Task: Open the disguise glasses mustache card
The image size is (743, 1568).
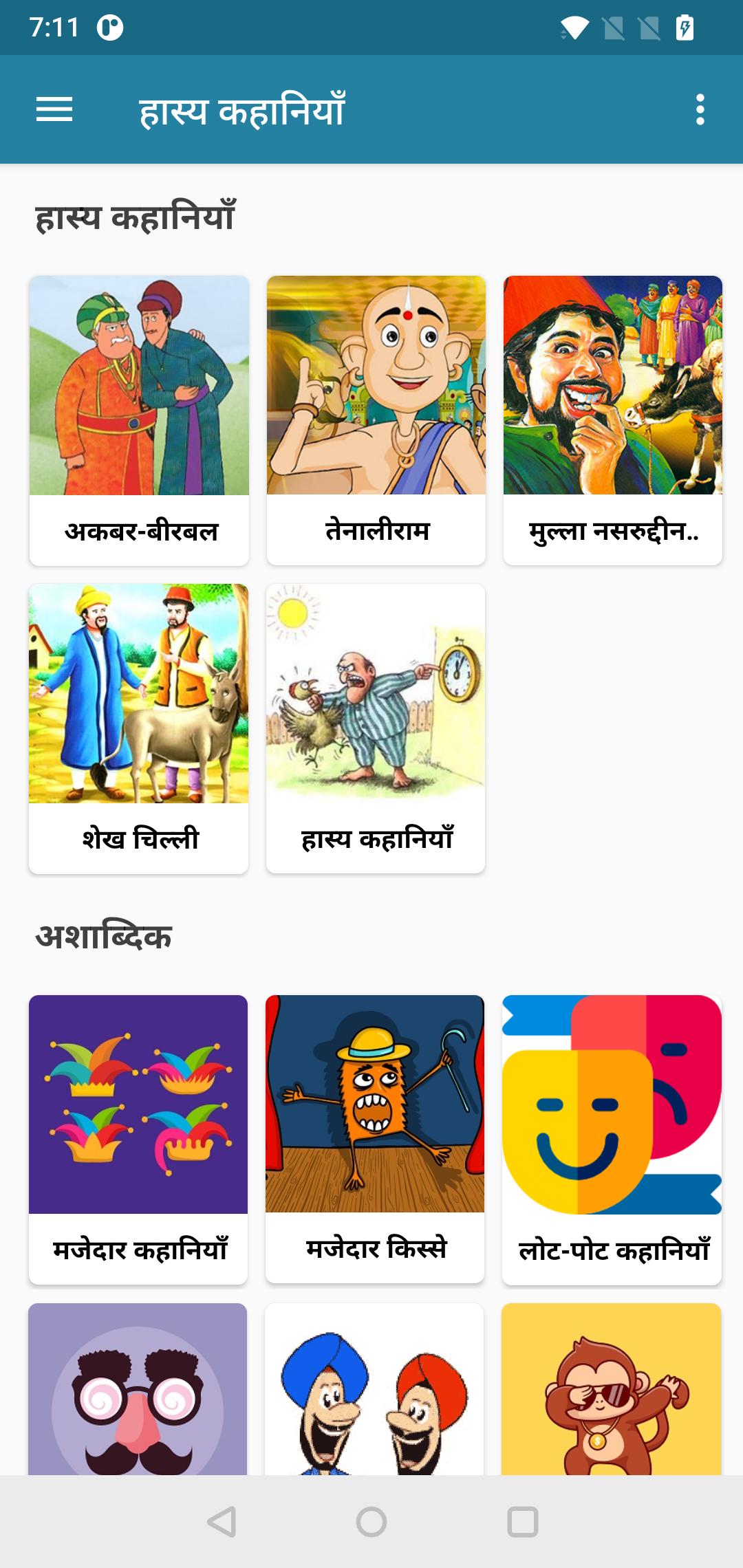Action: point(138,1389)
